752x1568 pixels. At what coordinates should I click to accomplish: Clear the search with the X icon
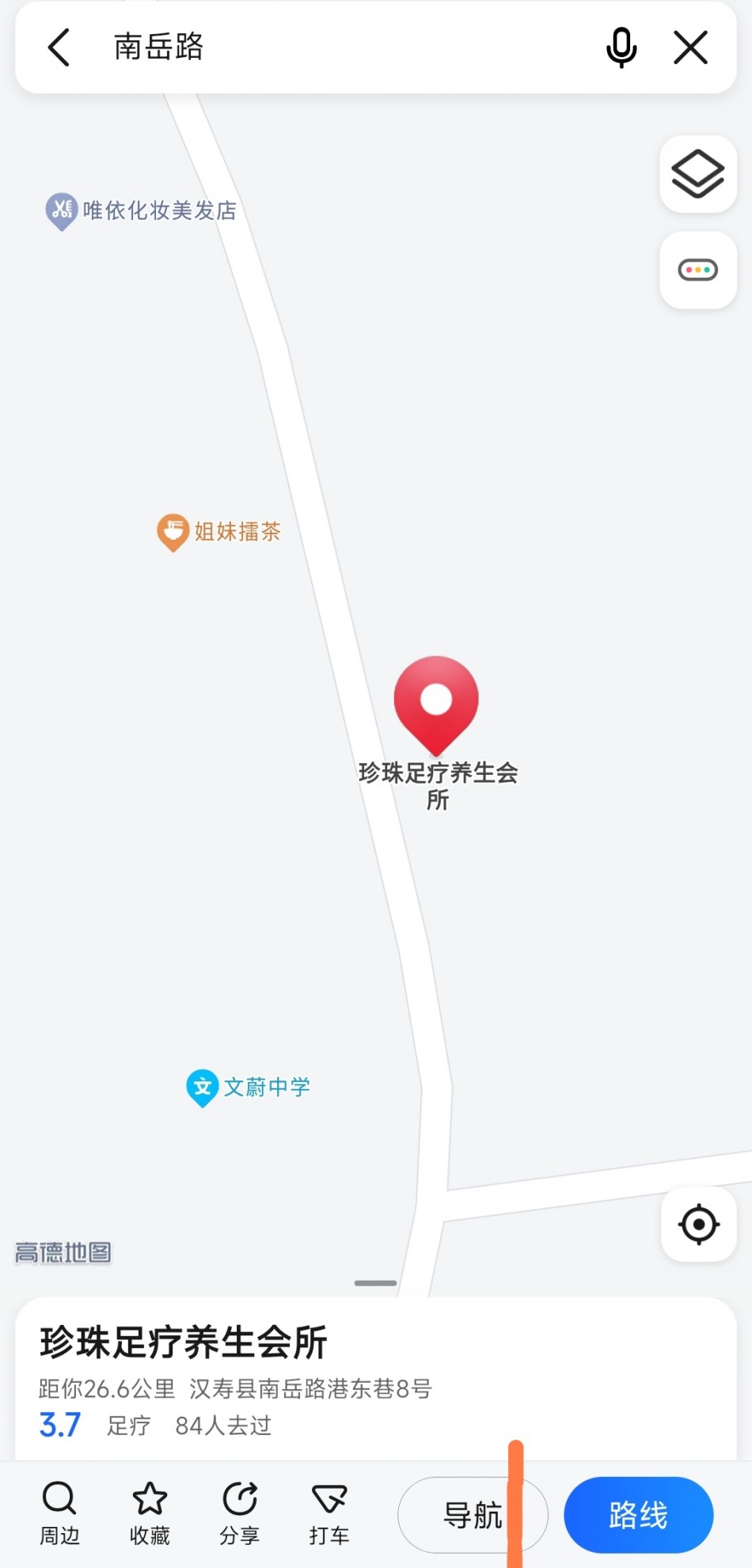pos(690,47)
